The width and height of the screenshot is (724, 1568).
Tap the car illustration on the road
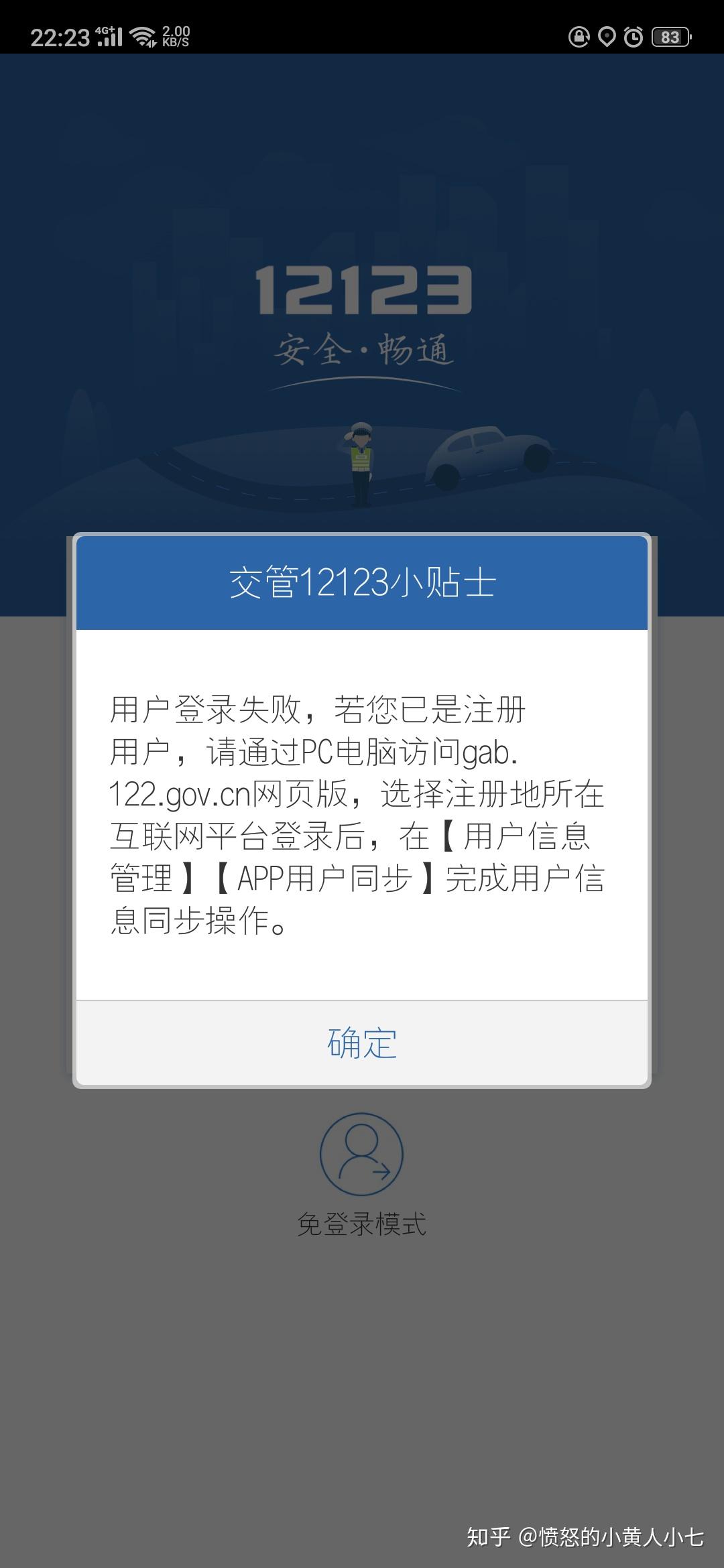489,456
